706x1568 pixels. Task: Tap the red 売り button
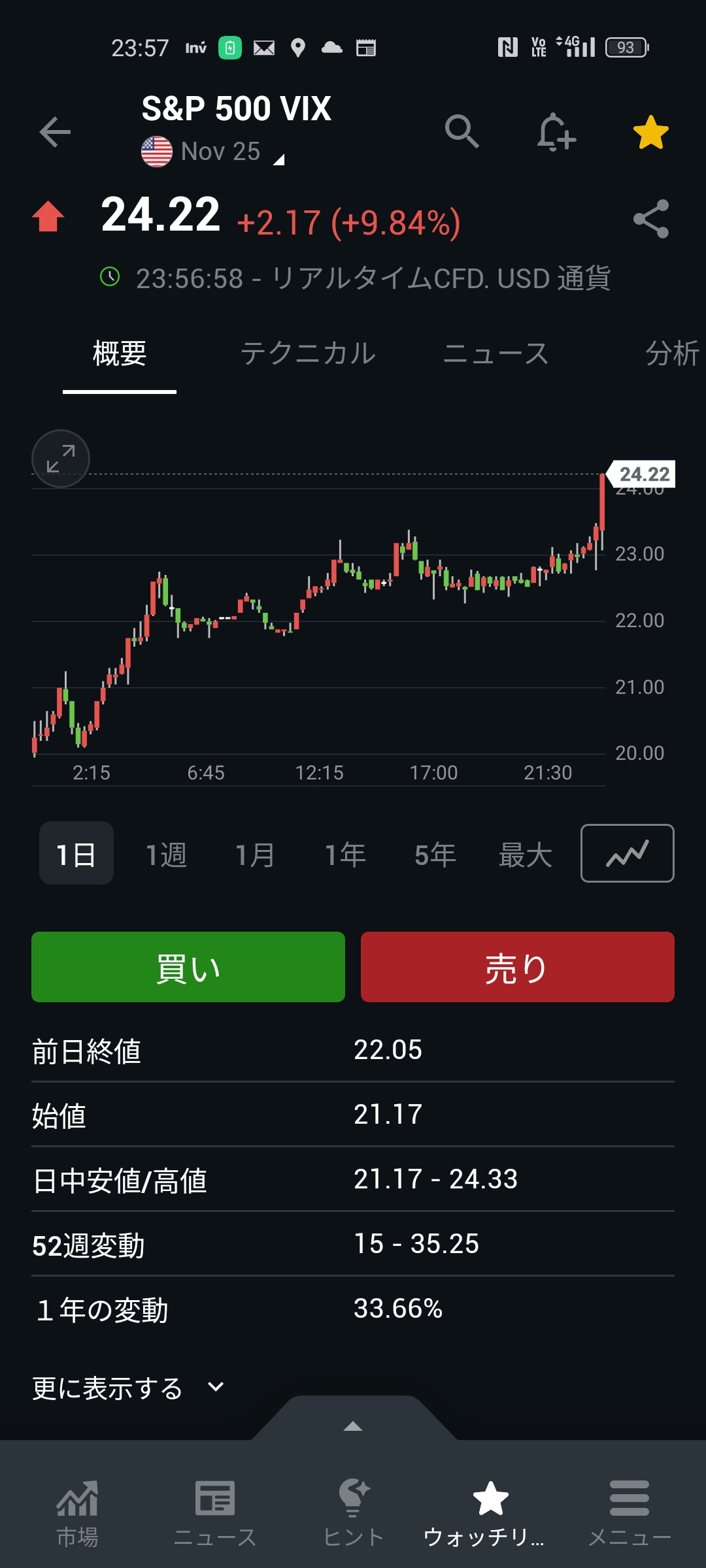pyautogui.click(x=517, y=967)
